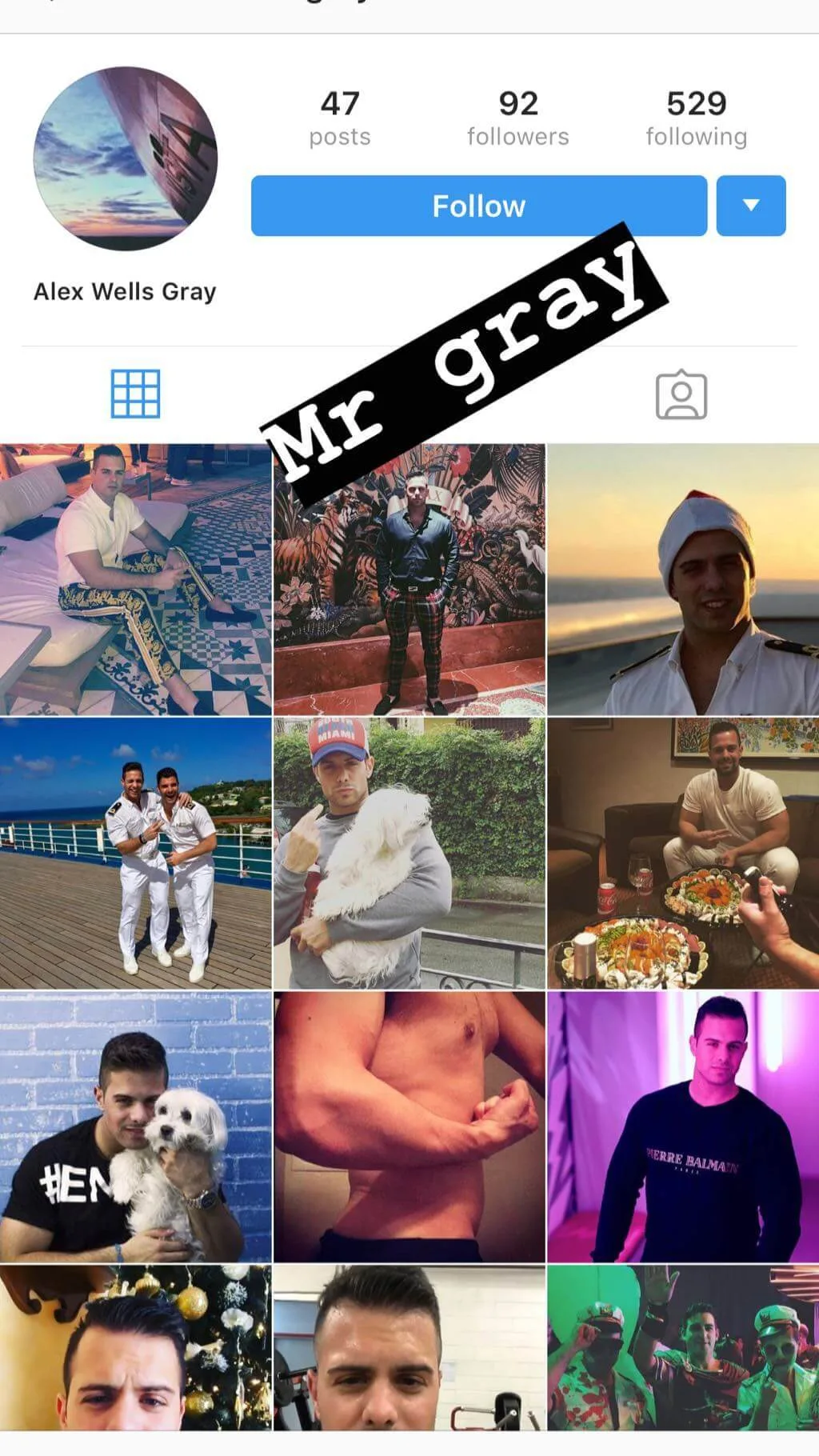Viewport: 819px width, 1456px height.
Task: Open the dropdown arrow beside Follow
Action: pyautogui.click(x=751, y=206)
